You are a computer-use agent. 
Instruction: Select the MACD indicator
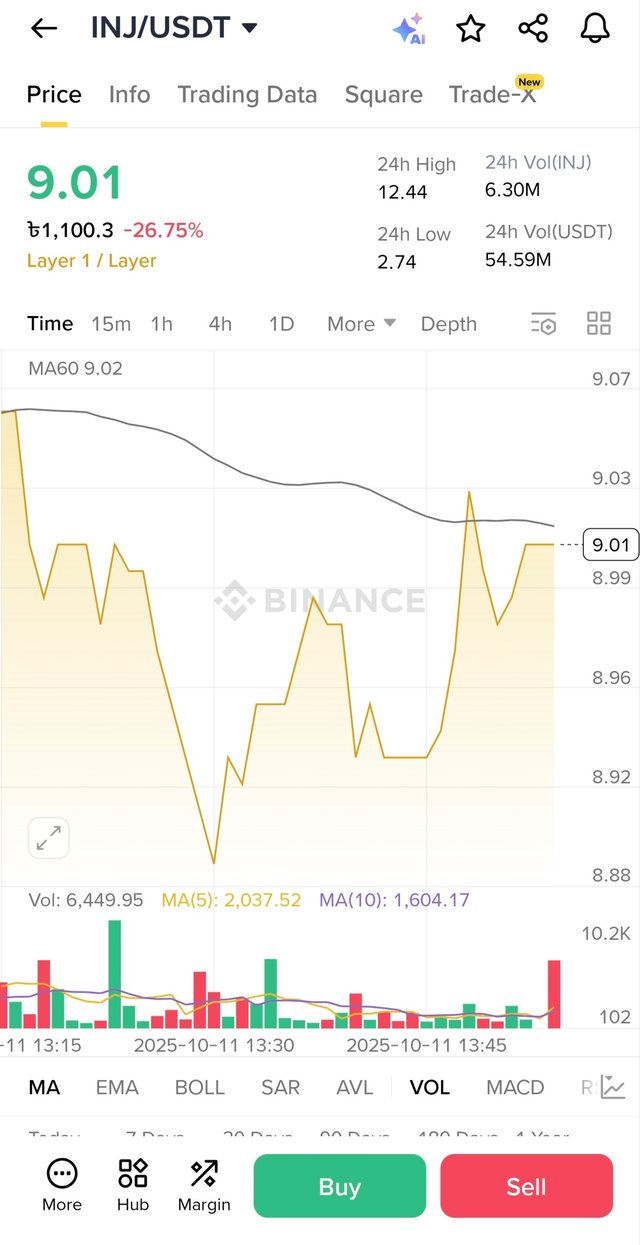pos(515,1088)
